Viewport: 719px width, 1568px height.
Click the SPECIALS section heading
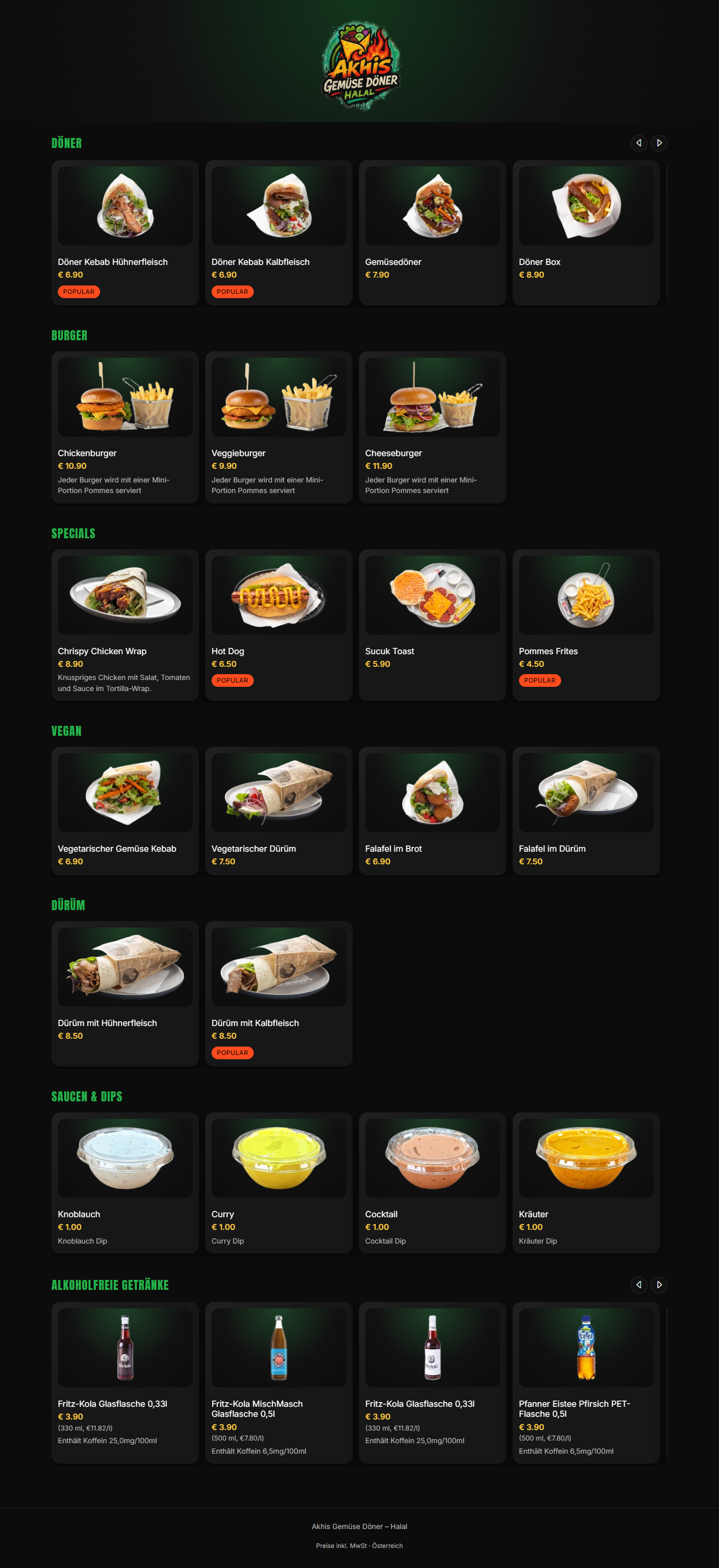73,533
